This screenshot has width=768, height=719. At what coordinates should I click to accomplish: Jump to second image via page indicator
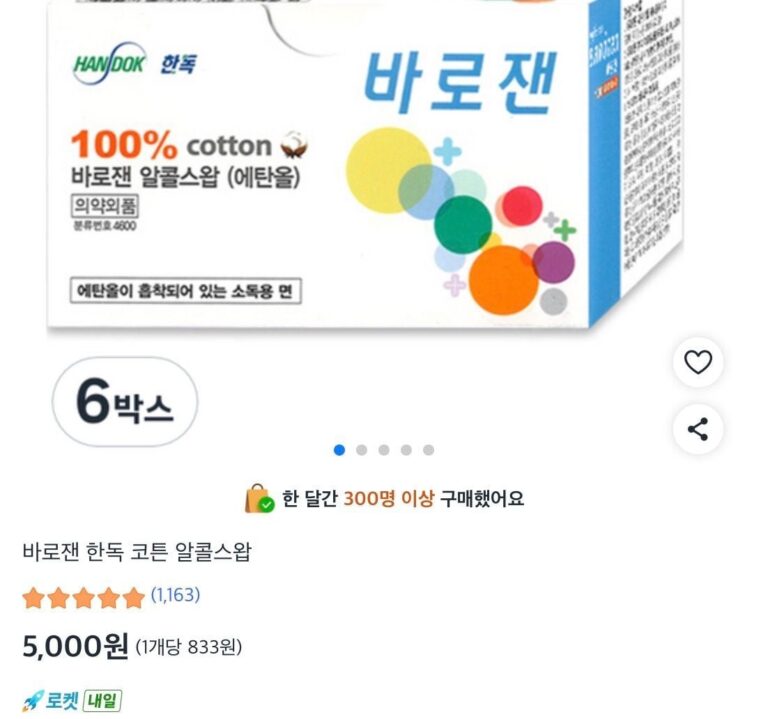click(361, 450)
